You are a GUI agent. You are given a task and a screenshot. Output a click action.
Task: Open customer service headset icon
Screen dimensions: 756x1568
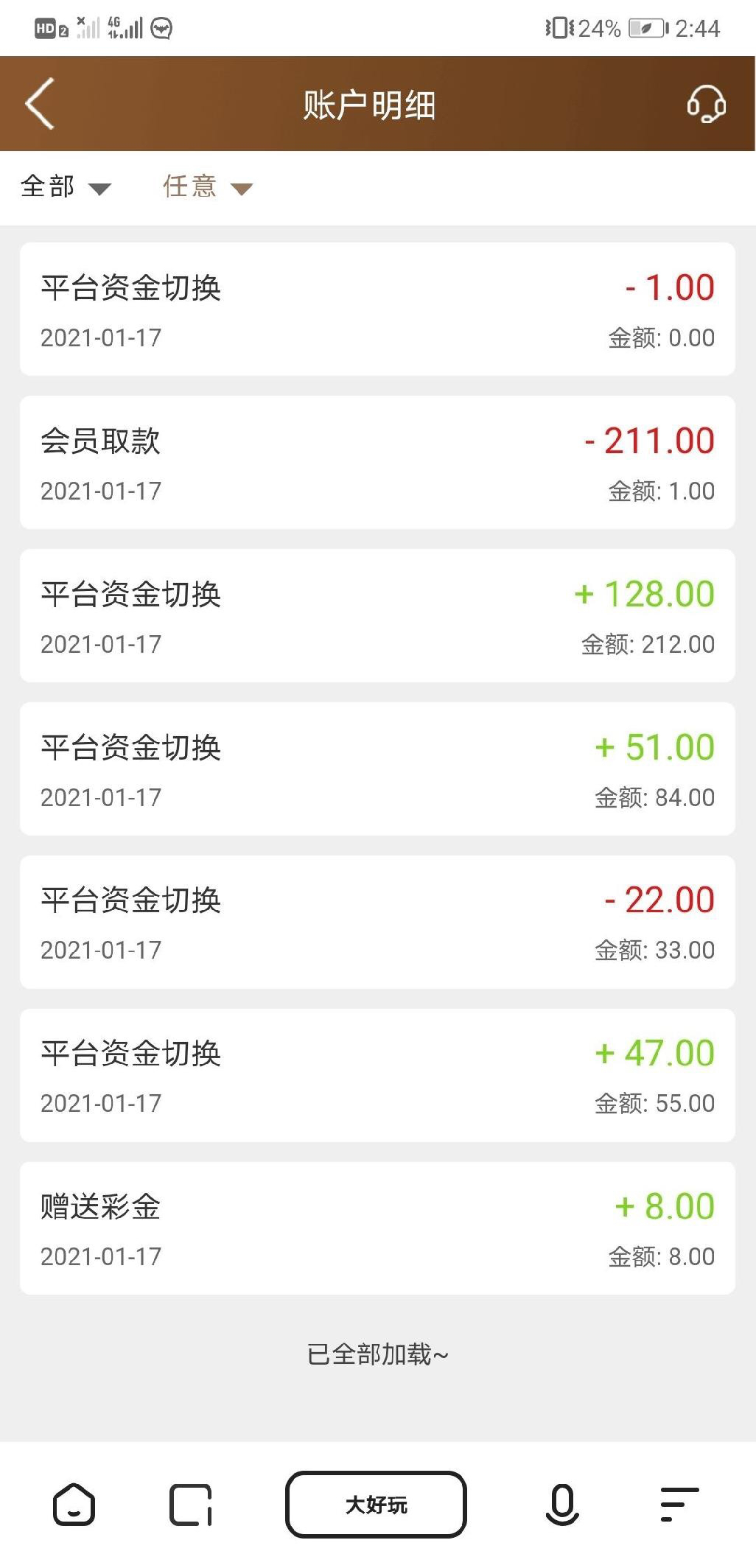[x=706, y=104]
